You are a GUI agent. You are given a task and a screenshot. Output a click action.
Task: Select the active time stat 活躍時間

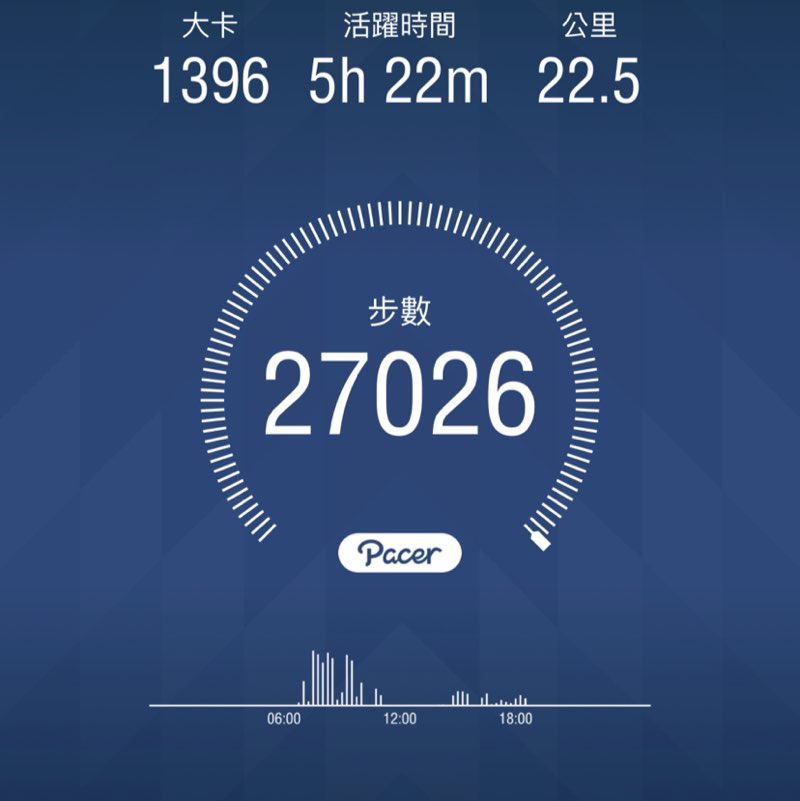(400, 24)
